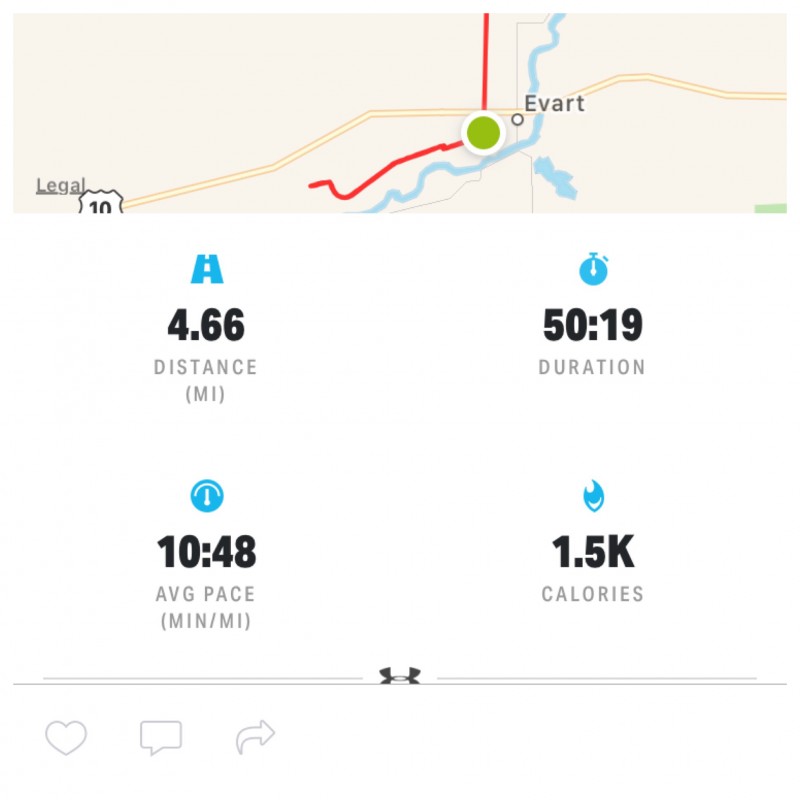The image size is (800, 800).
Task: Like this workout with the heart icon
Action: pyautogui.click(x=66, y=738)
